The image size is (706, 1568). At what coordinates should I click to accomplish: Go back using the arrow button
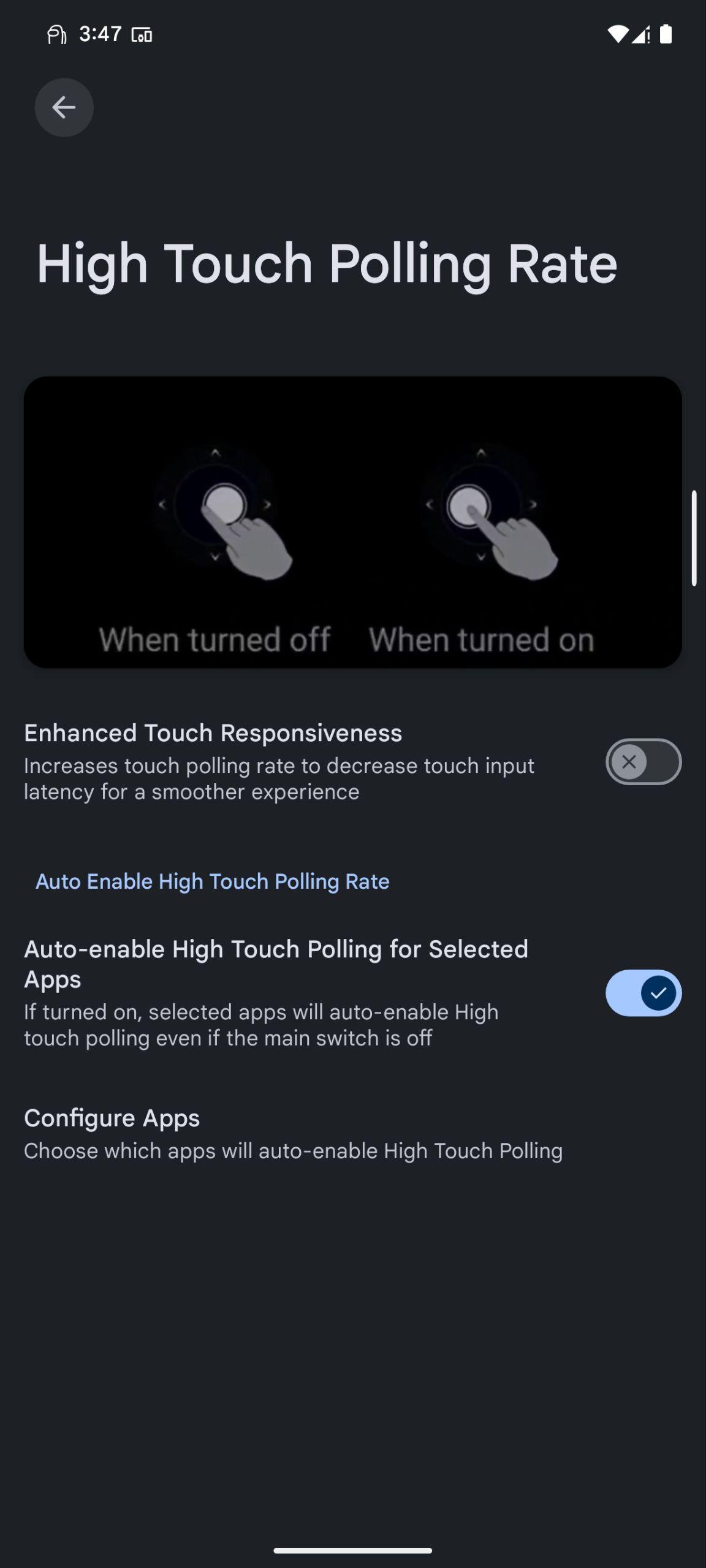tap(64, 107)
